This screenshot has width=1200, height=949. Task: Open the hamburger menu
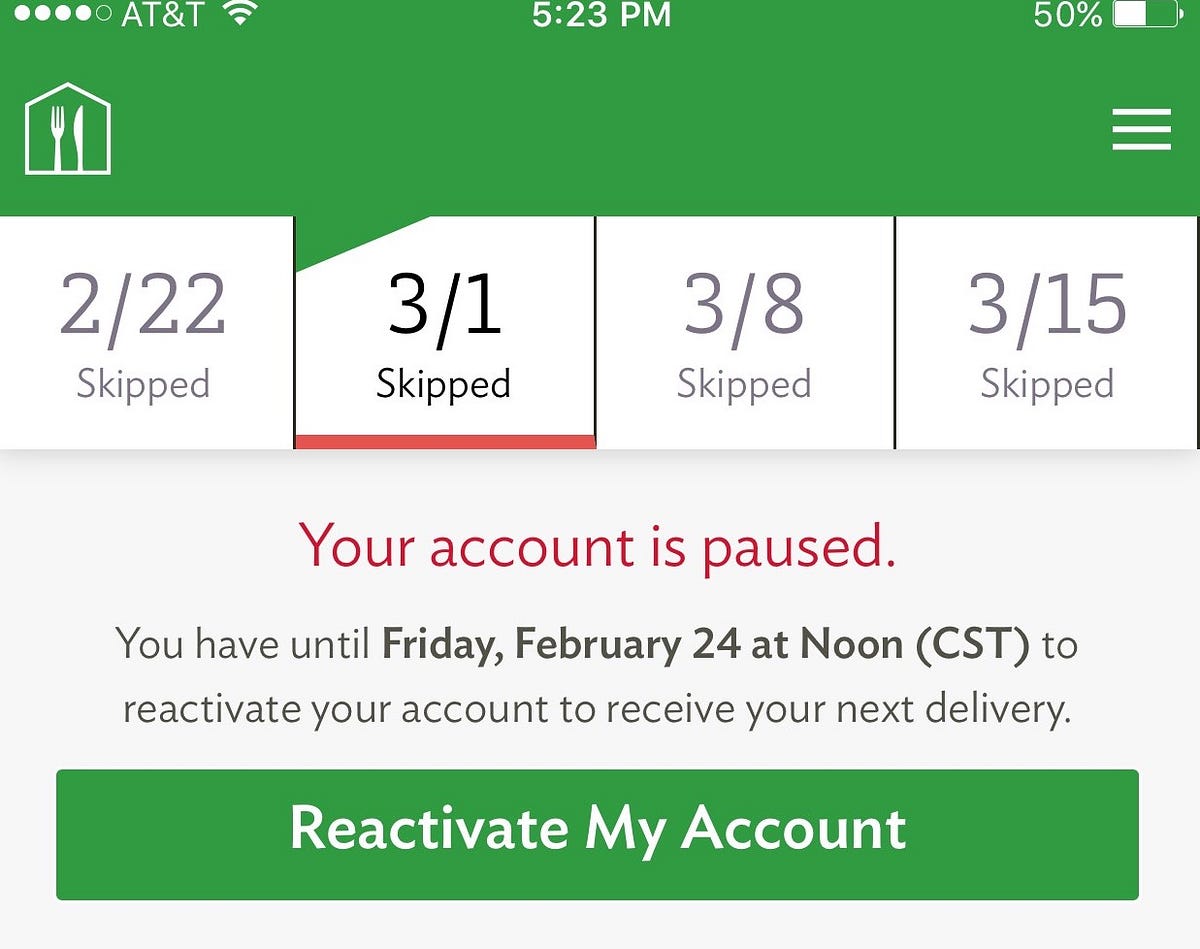[x=1141, y=130]
